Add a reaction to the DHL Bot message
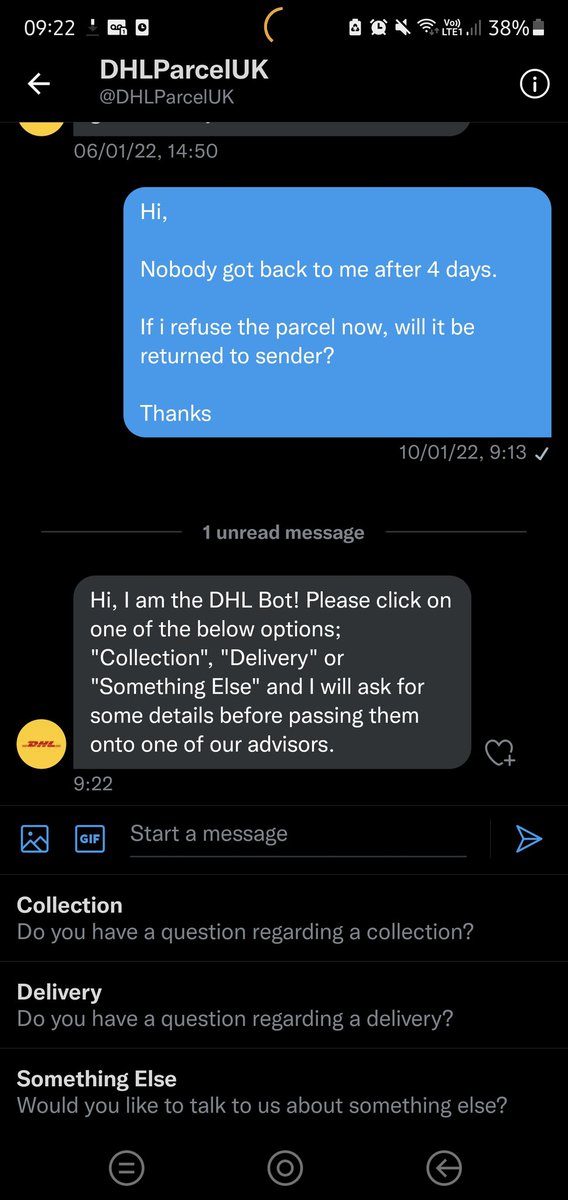 pos(499,753)
